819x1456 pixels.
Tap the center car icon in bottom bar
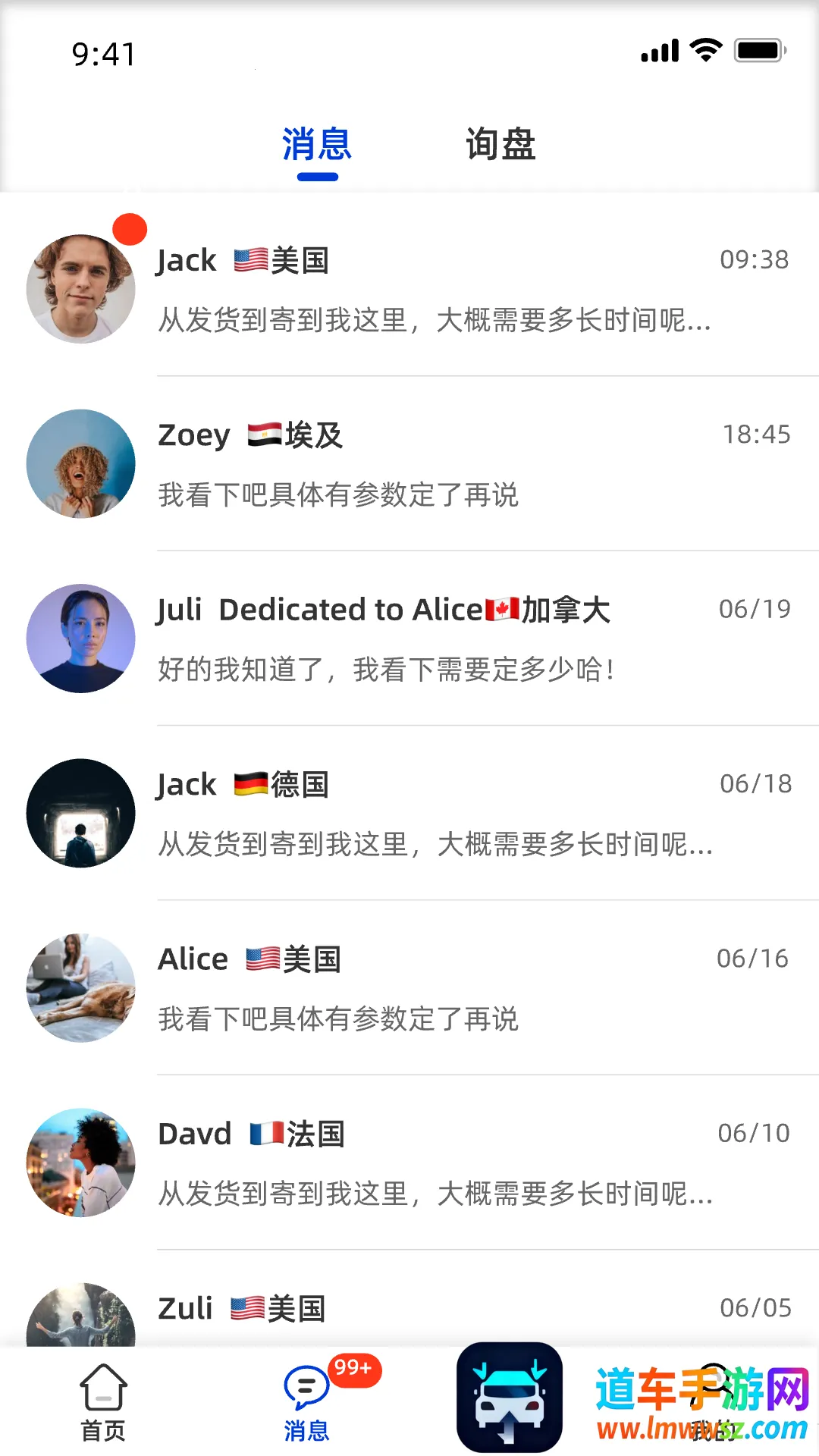pyautogui.click(x=510, y=1397)
